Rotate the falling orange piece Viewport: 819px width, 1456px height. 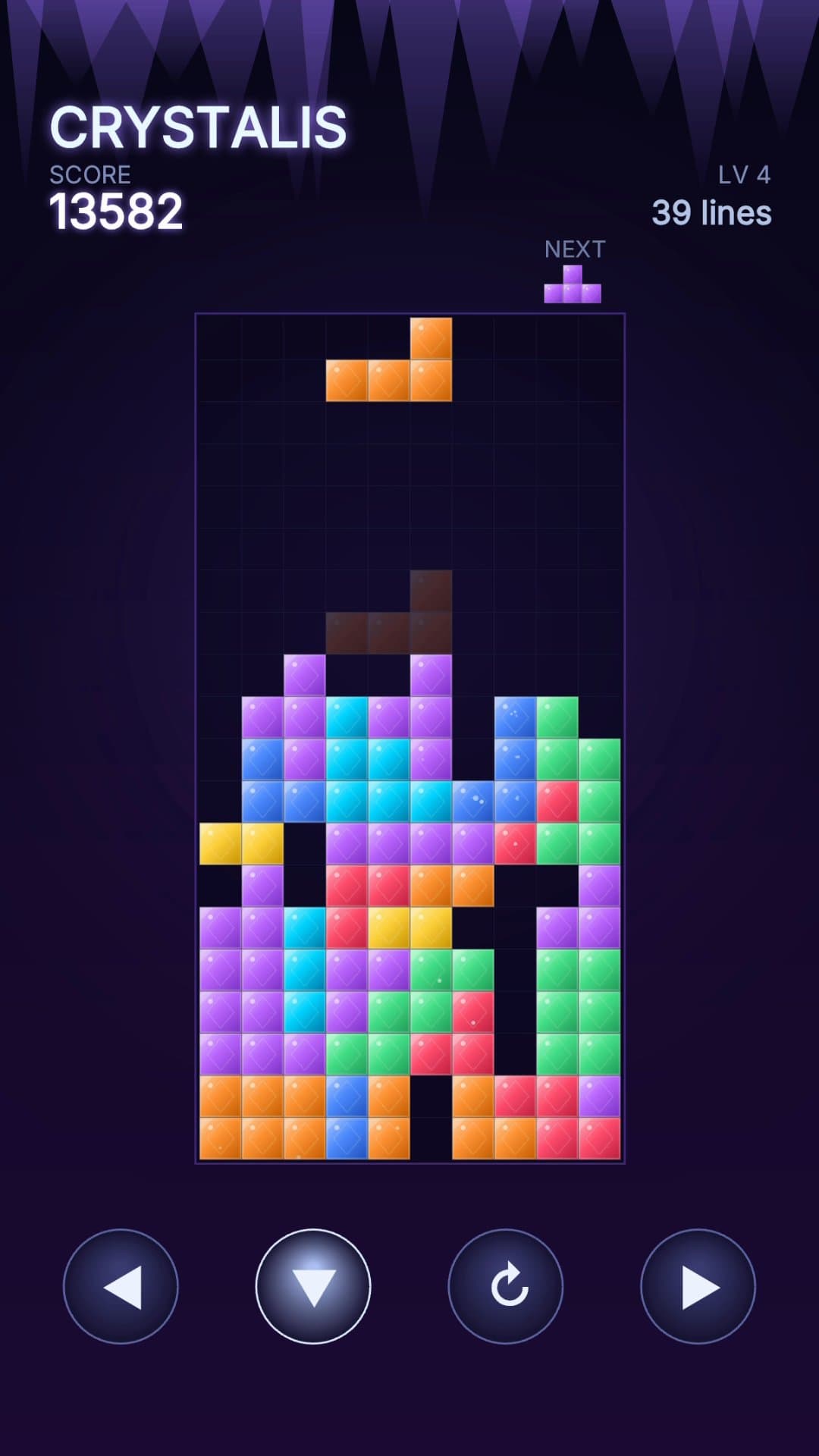(x=506, y=1286)
